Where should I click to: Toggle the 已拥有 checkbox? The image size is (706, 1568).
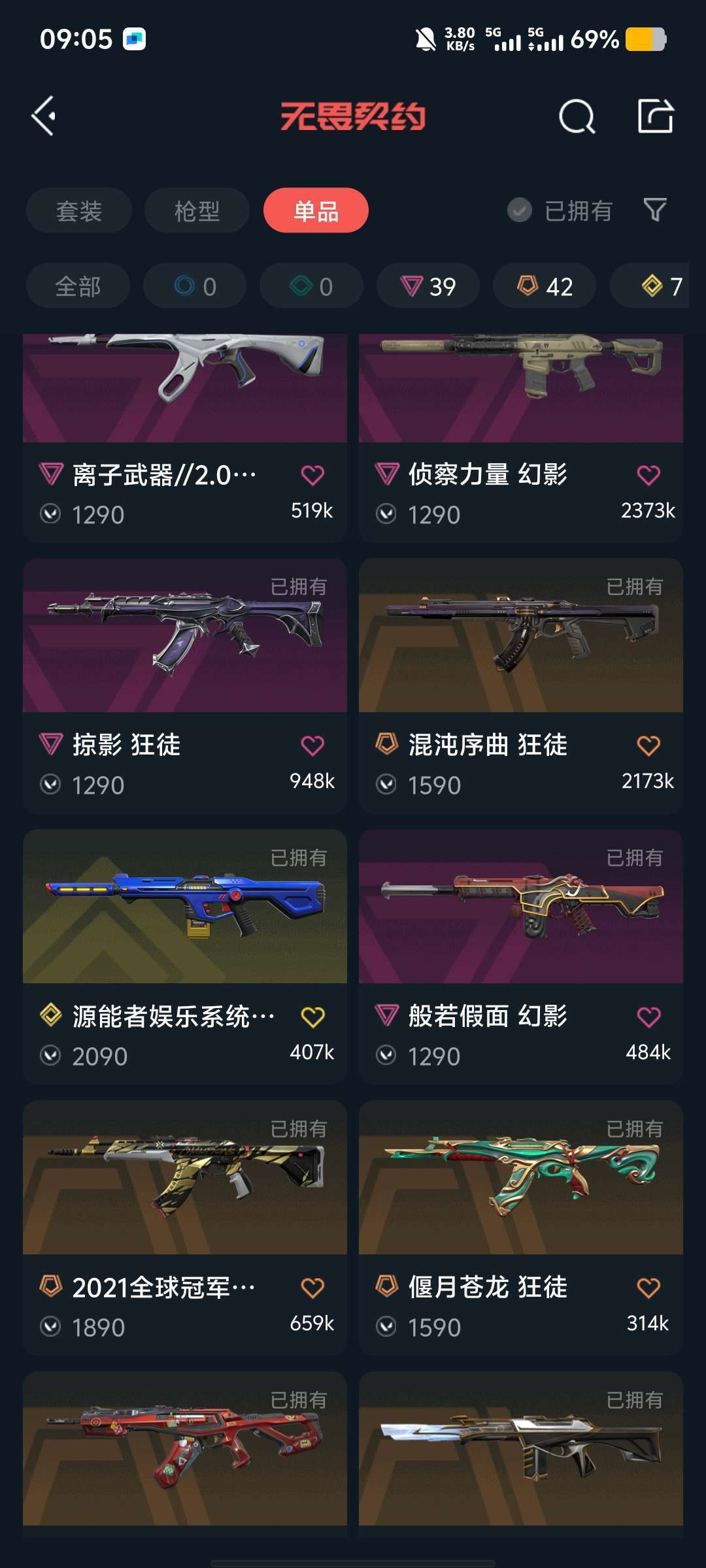pos(520,210)
